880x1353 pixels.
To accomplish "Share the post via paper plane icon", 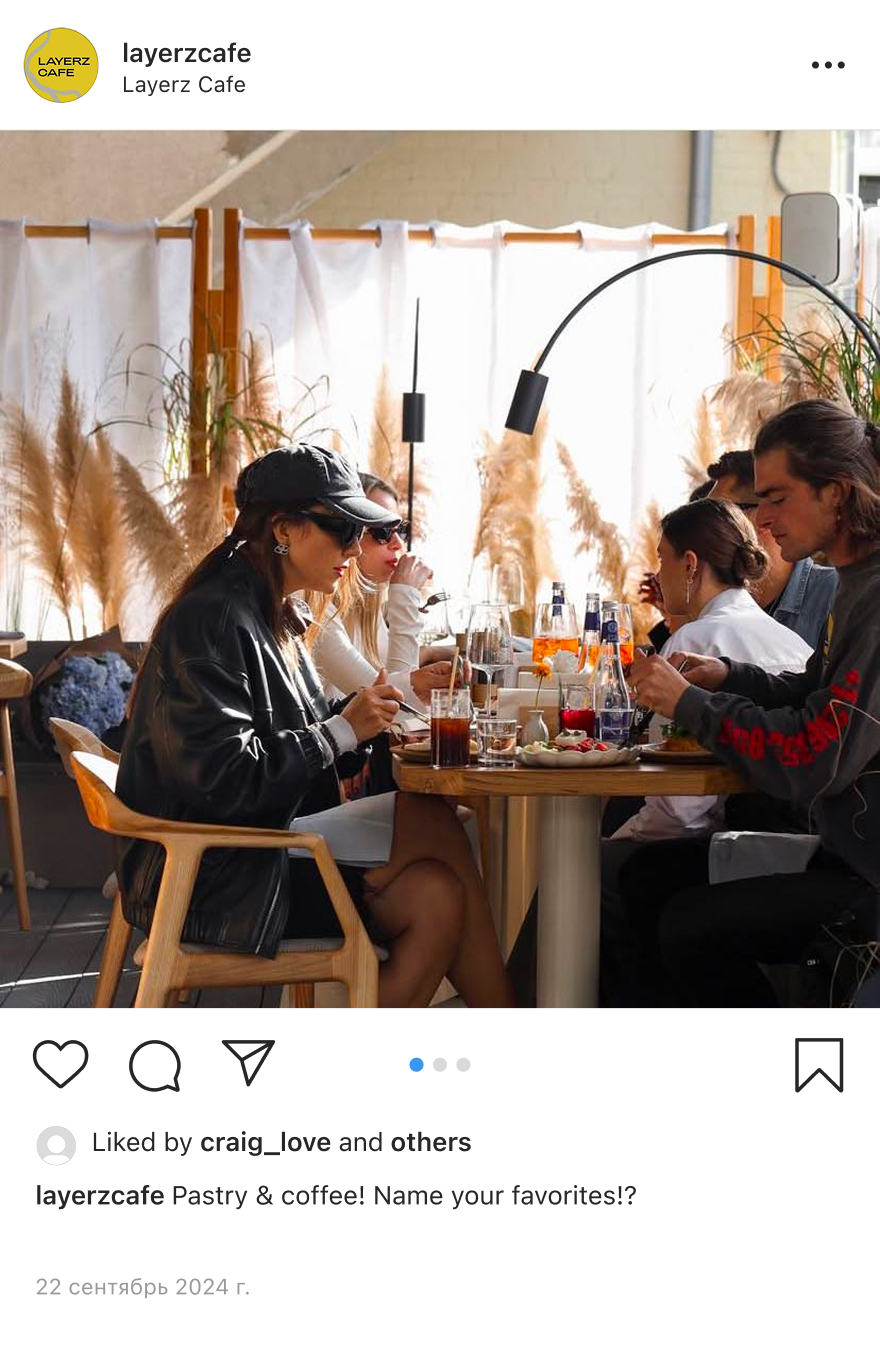I will [x=248, y=1063].
